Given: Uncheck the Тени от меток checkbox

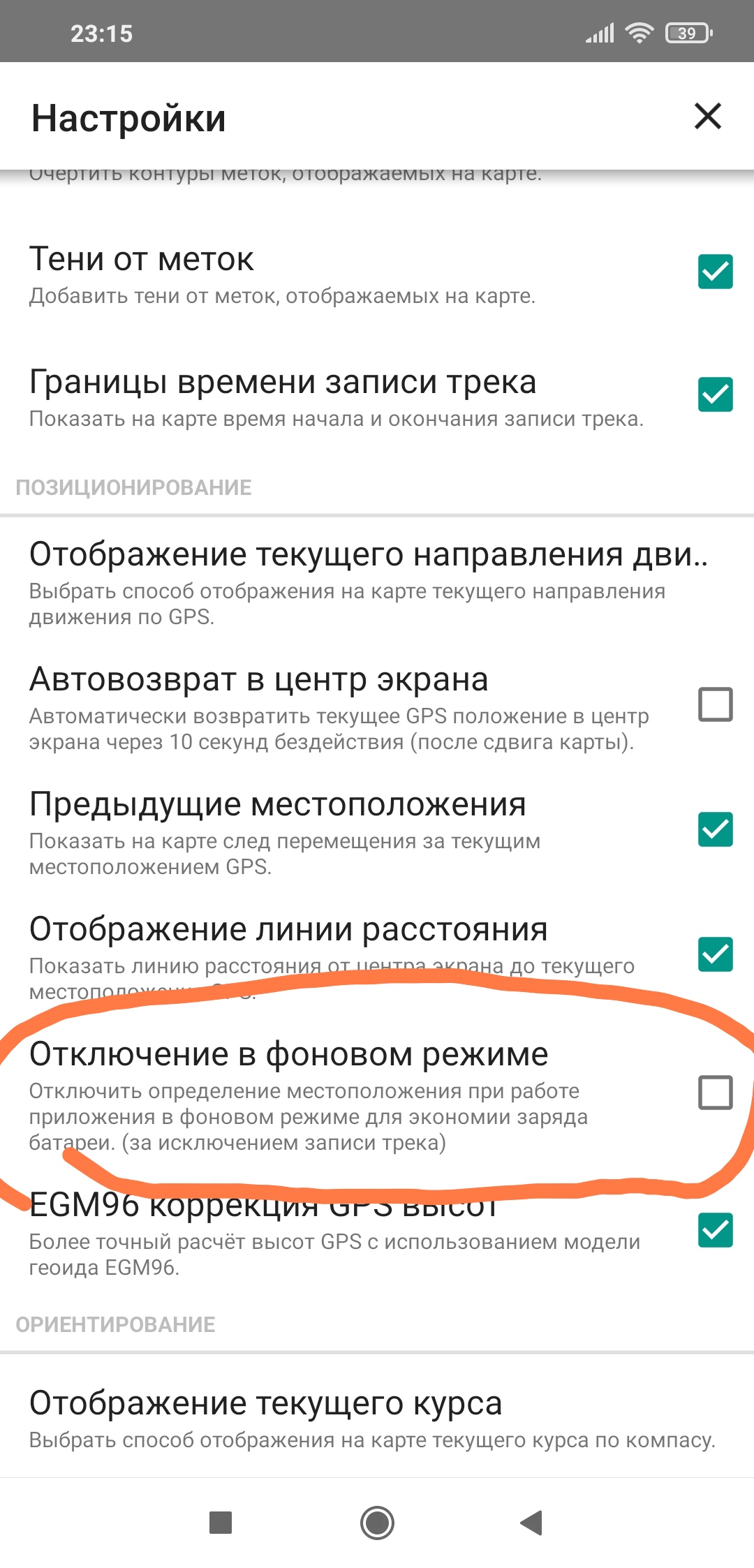Looking at the screenshot, I should (x=715, y=272).
